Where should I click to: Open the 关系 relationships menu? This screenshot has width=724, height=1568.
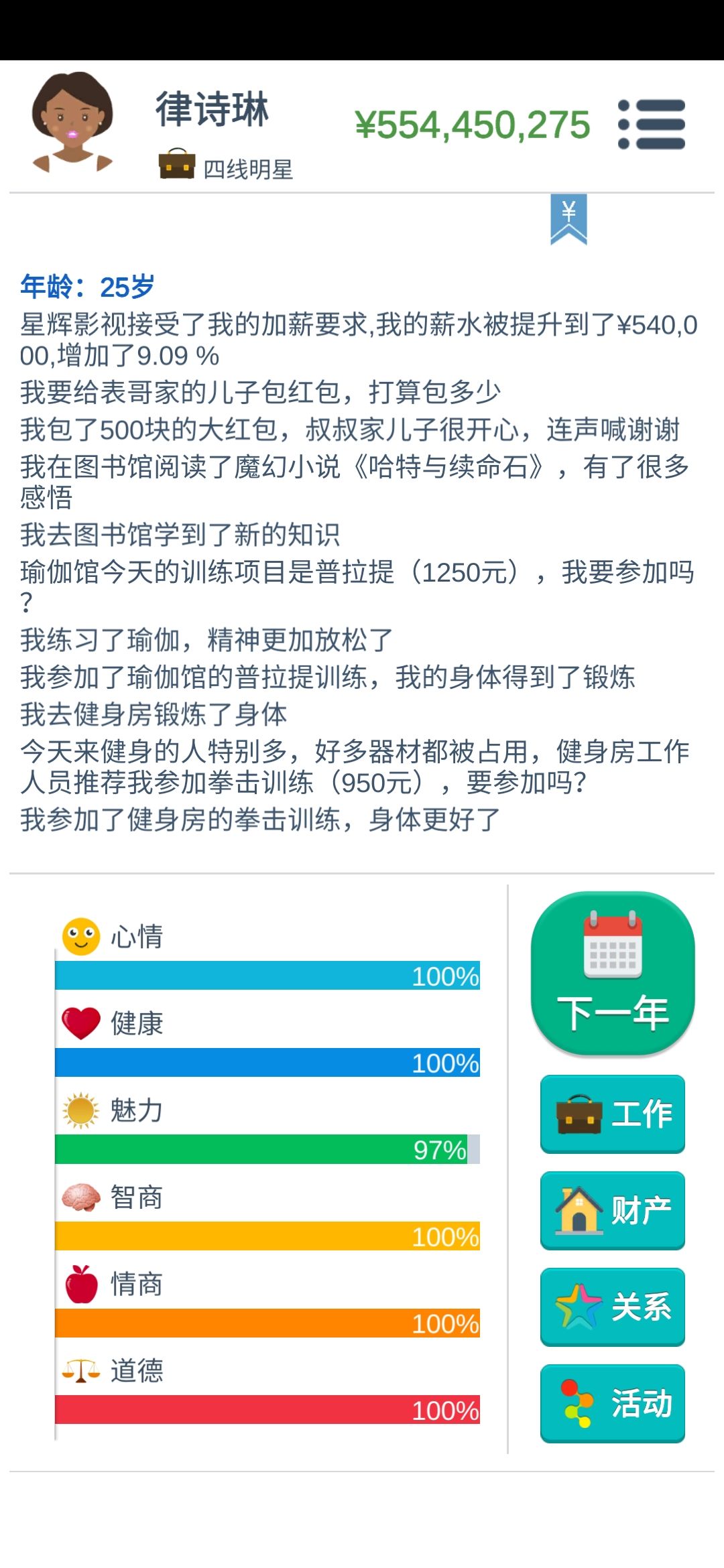(x=613, y=1307)
